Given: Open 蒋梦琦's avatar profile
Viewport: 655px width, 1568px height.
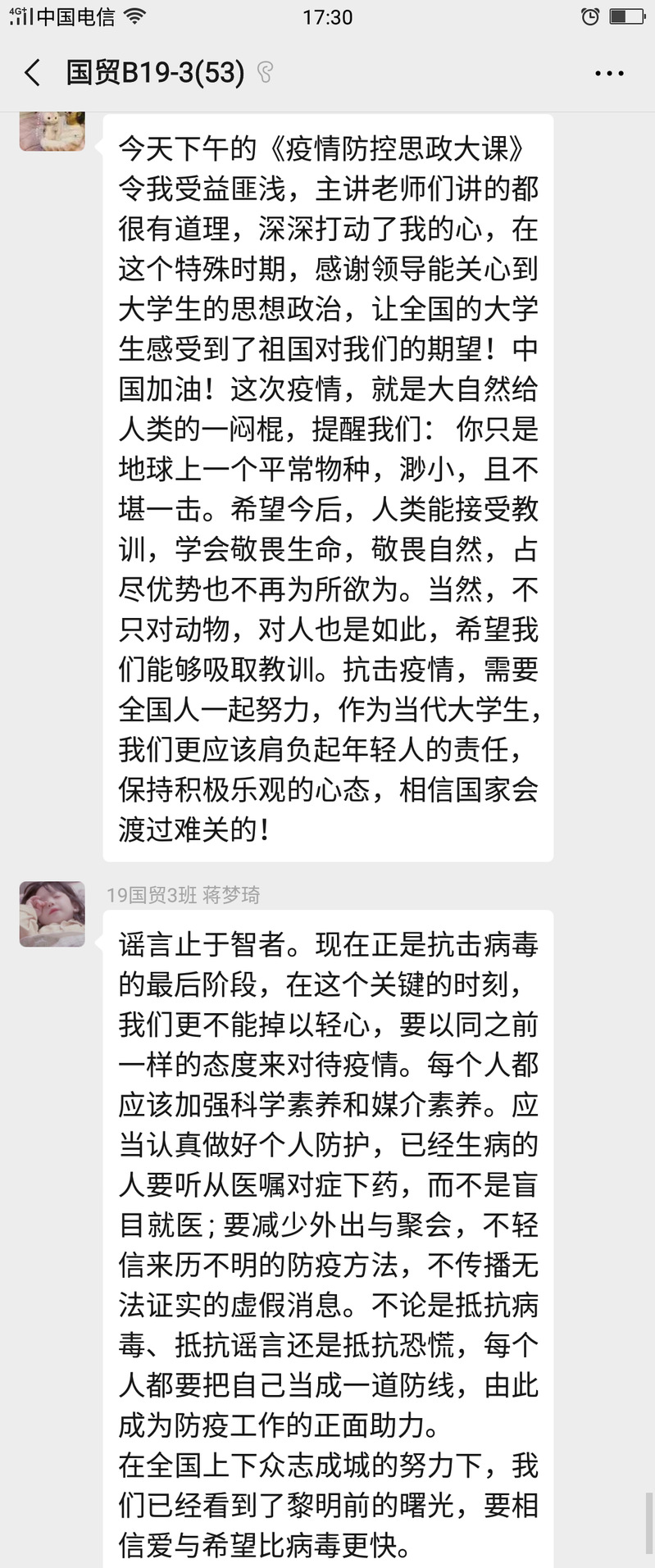Looking at the screenshot, I should pyautogui.click(x=52, y=914).
